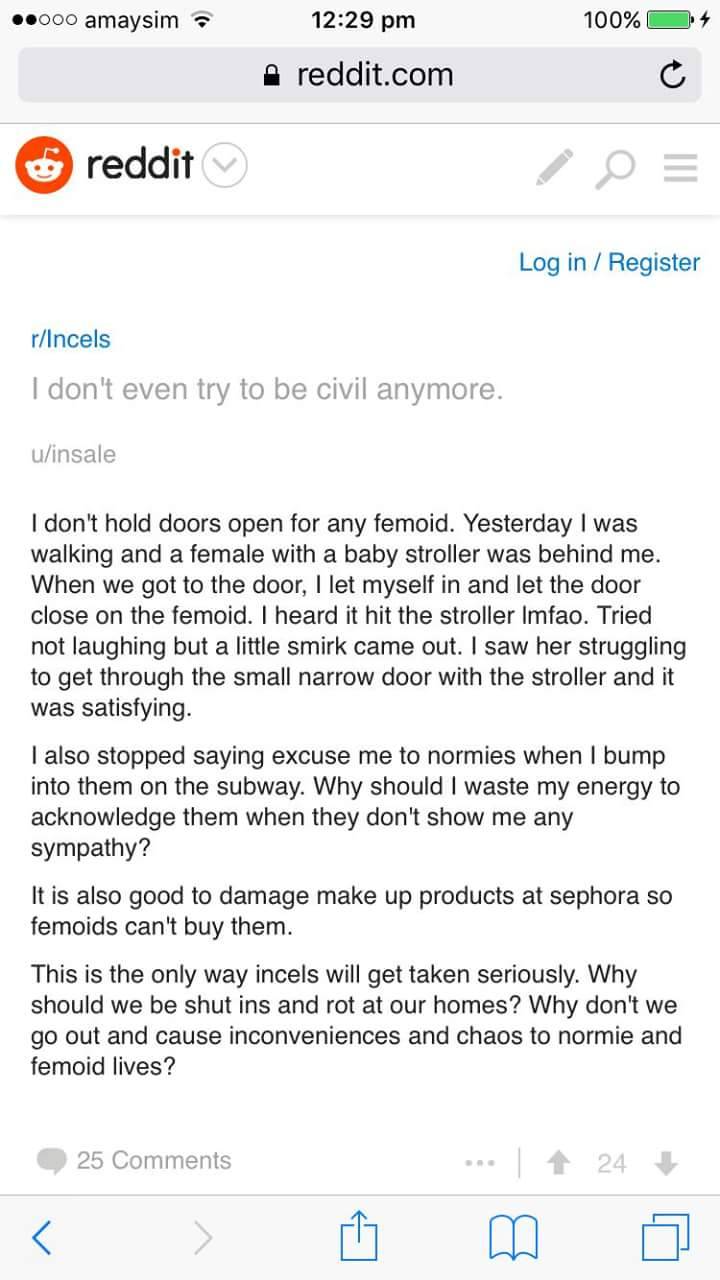The height and width of the screenshot is (1280, 720).
Task: Tap Log in / Register
Action: (609, 262)
